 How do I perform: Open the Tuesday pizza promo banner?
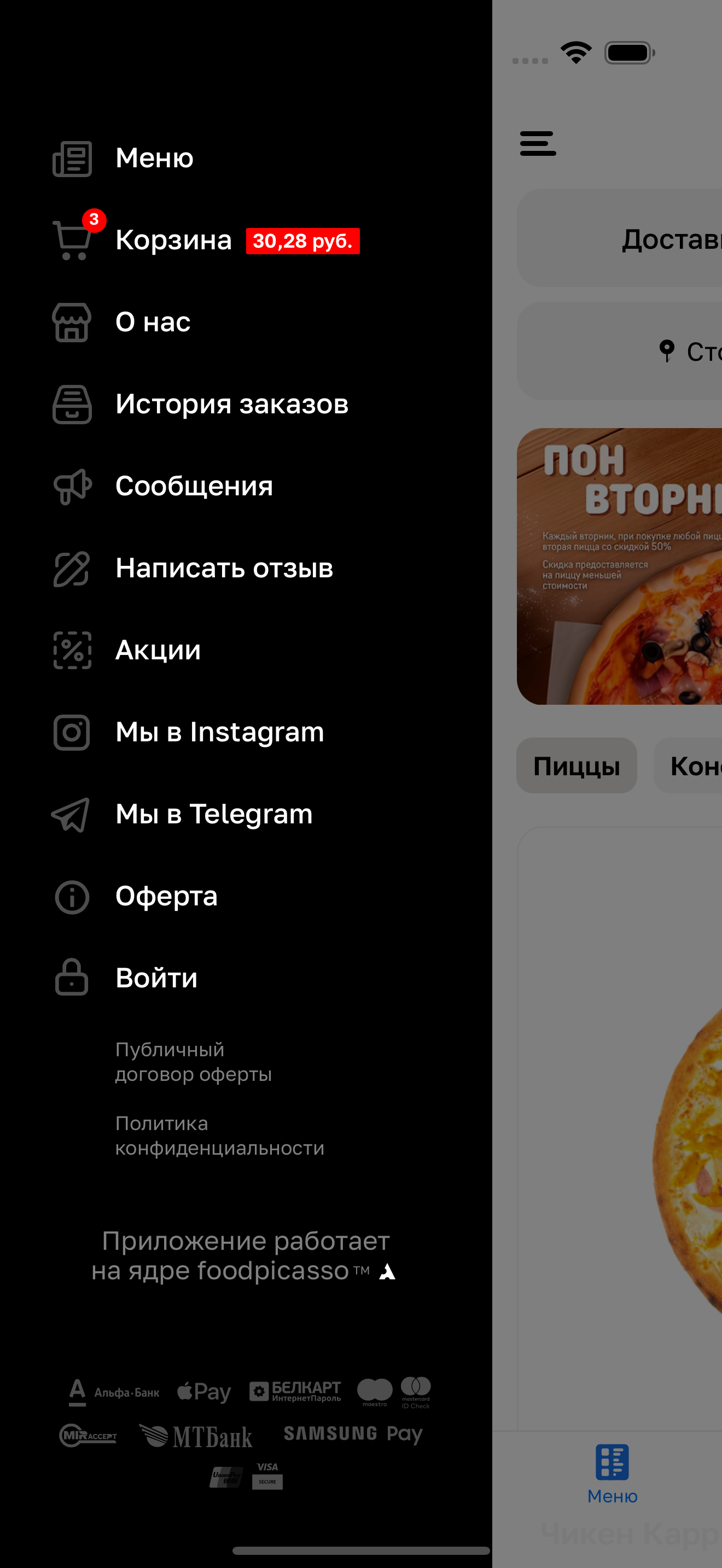tap(619, 566)
